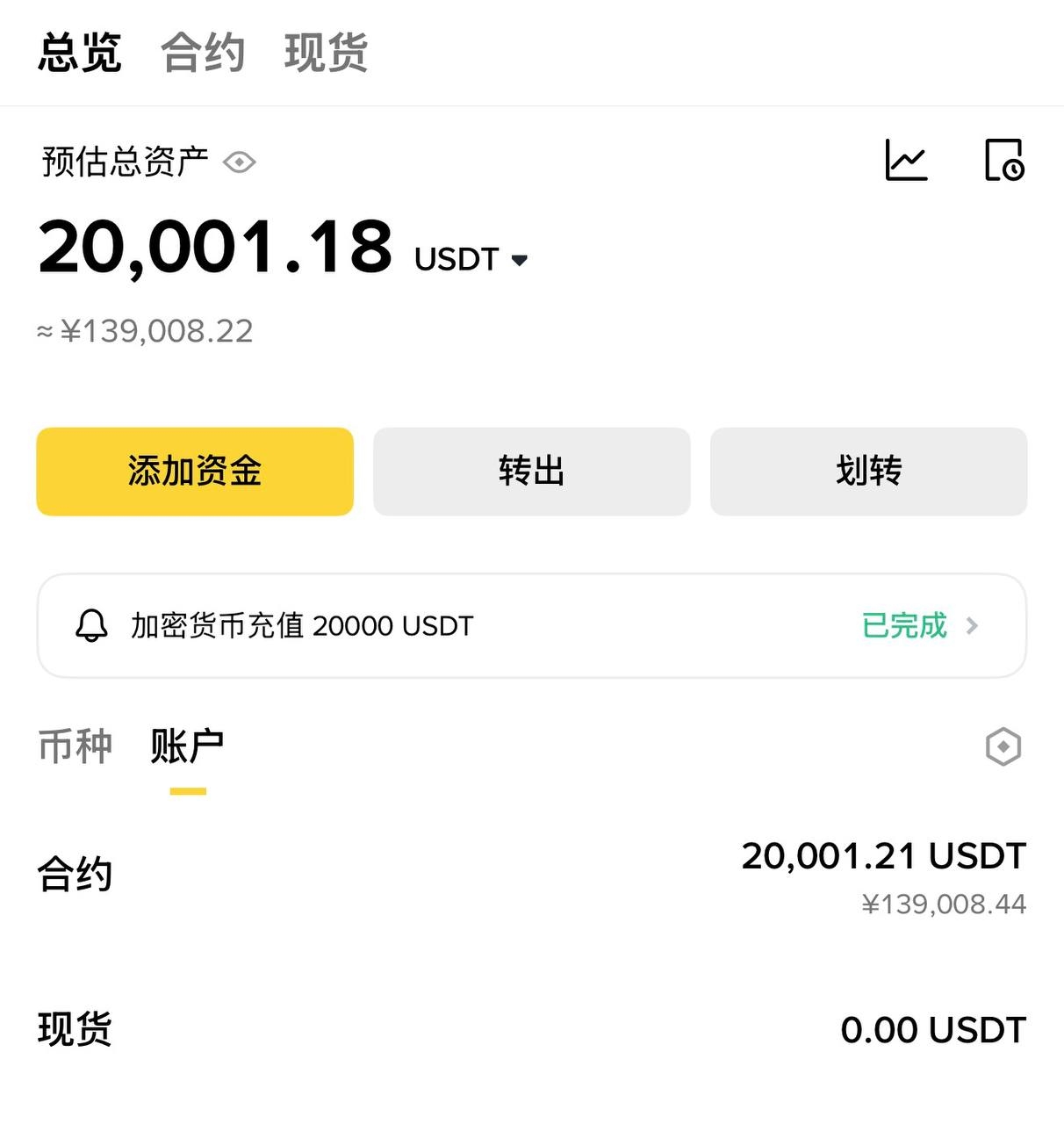This screenshot has height=1124, width=1064.
Task: Switch to the 合约 top tab
Action: click(x=203, y=53)
